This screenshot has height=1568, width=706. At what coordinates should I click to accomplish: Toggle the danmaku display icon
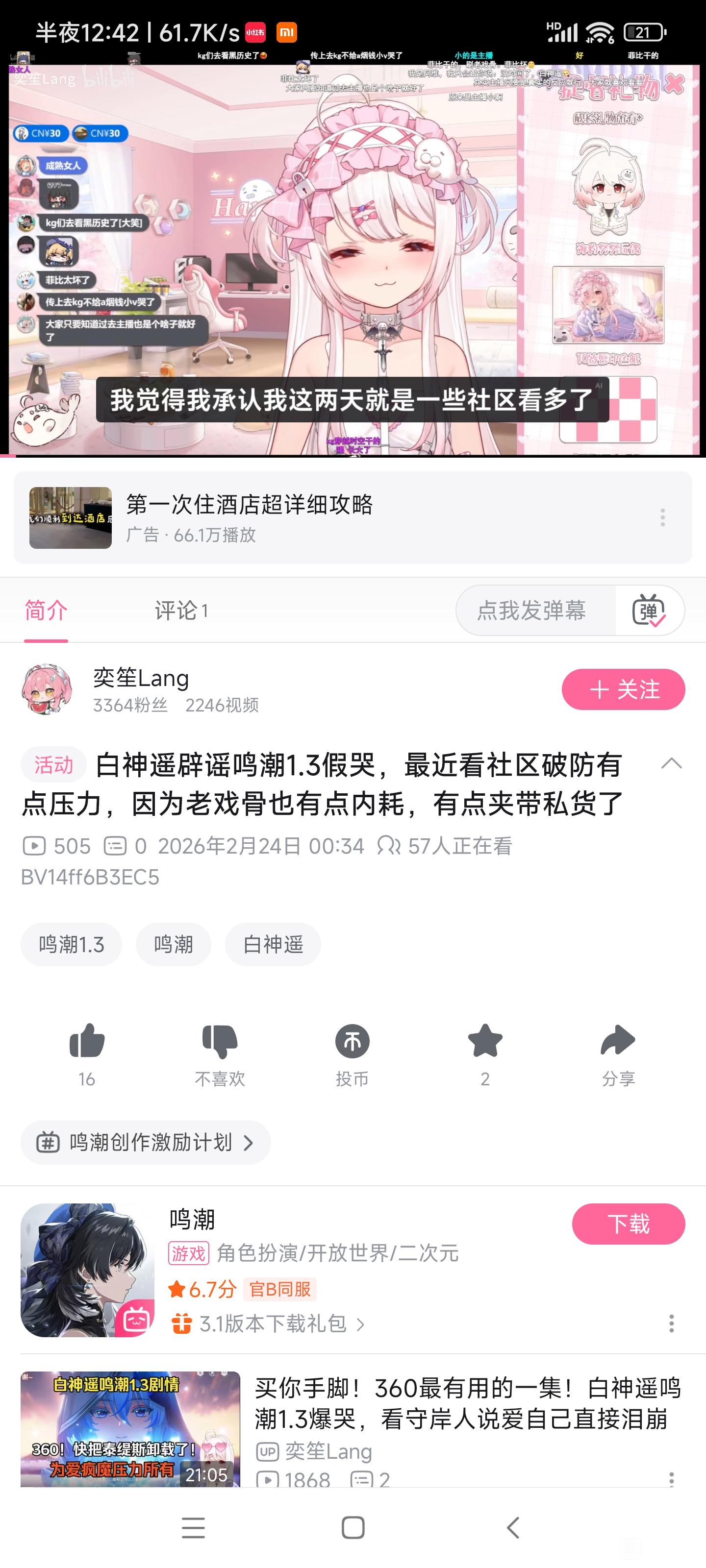(649, 611)
